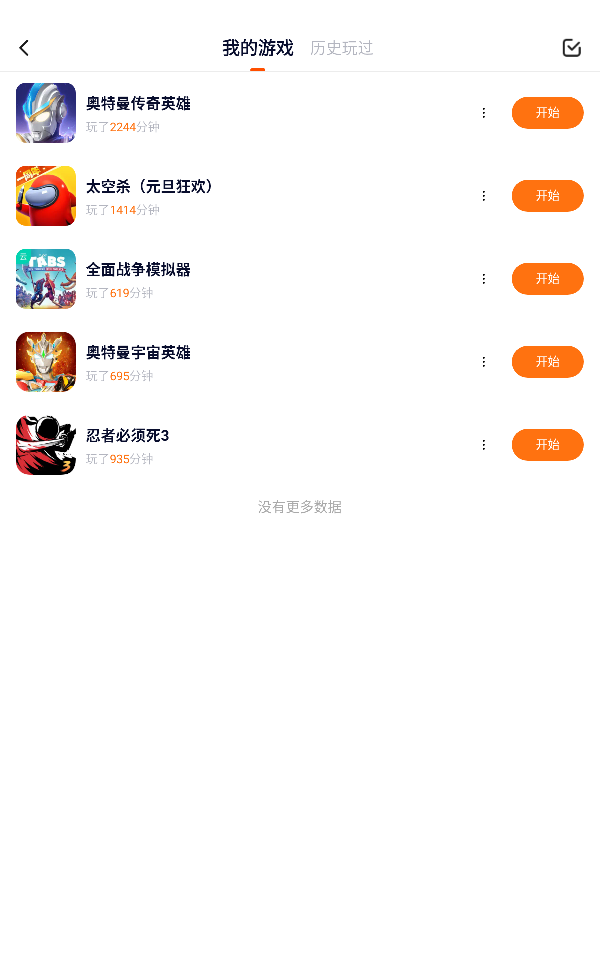
Task: Start playing 奥特曼宇宙英雄
Action: point(547,362)
